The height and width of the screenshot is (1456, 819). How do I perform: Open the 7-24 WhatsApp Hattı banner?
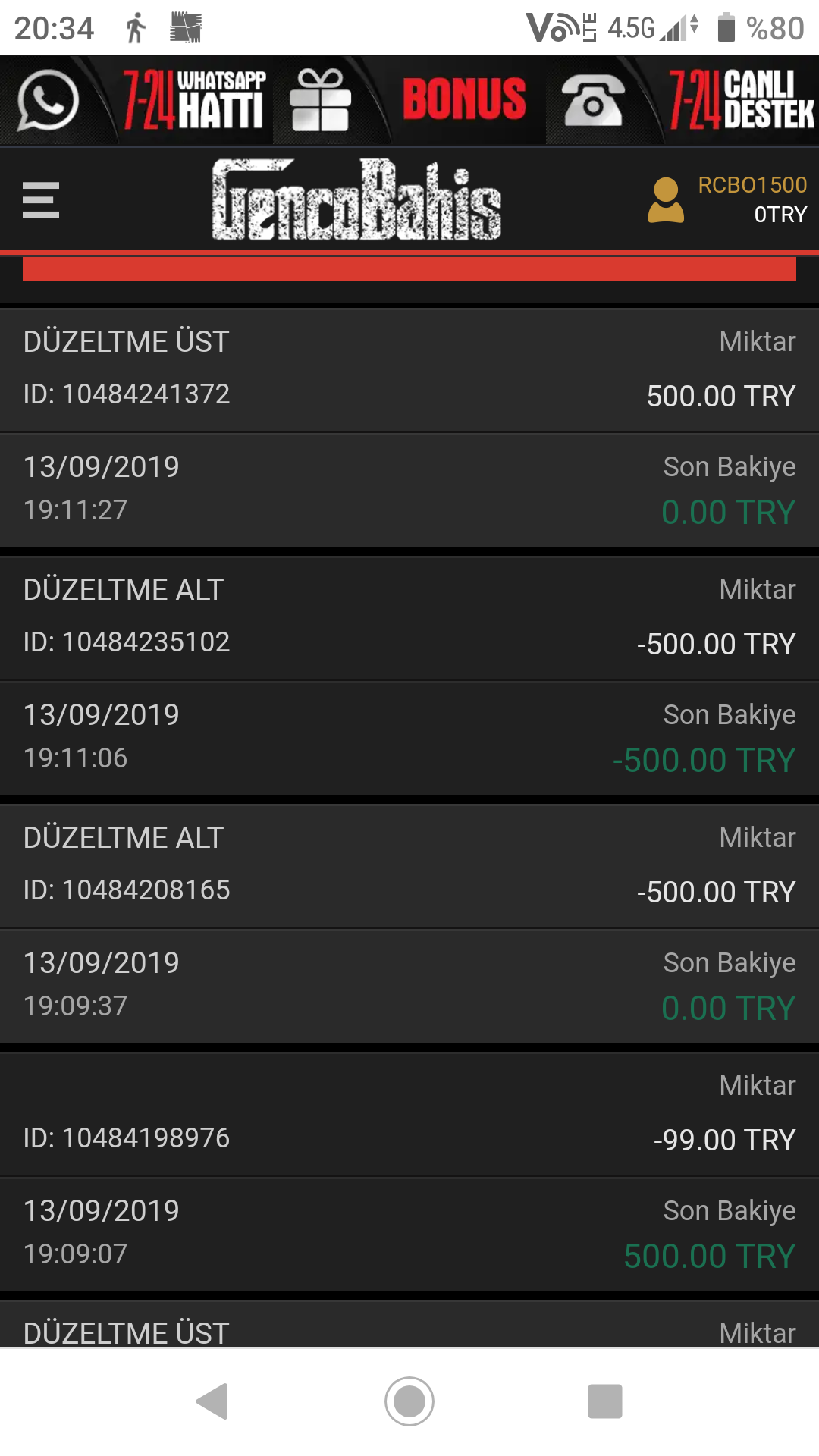point(136,100)
